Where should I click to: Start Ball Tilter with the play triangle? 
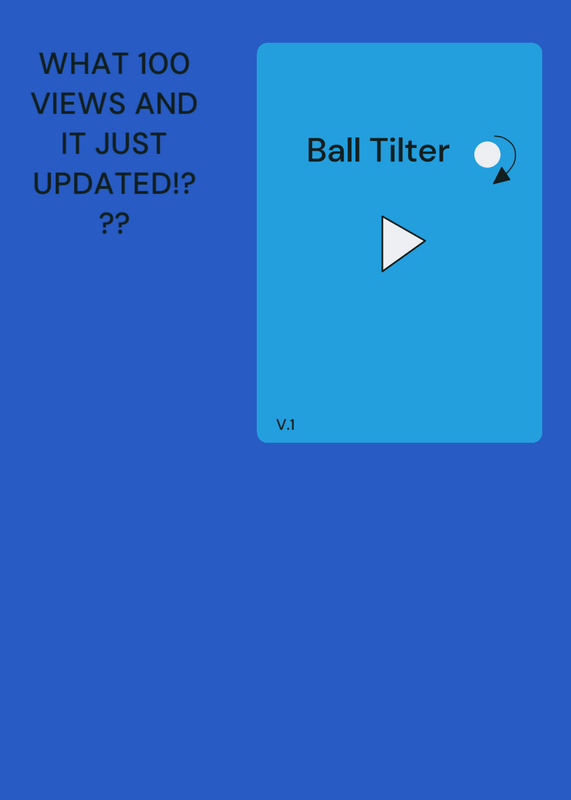(x=401, y=243)
